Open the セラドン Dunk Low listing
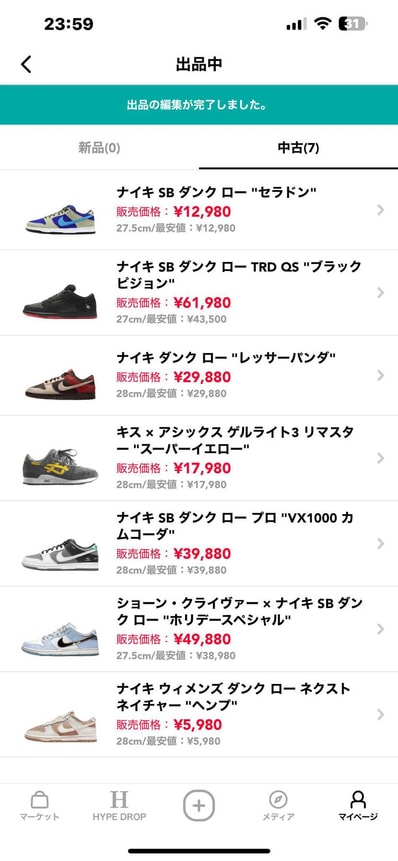 (x=199, y=210)
